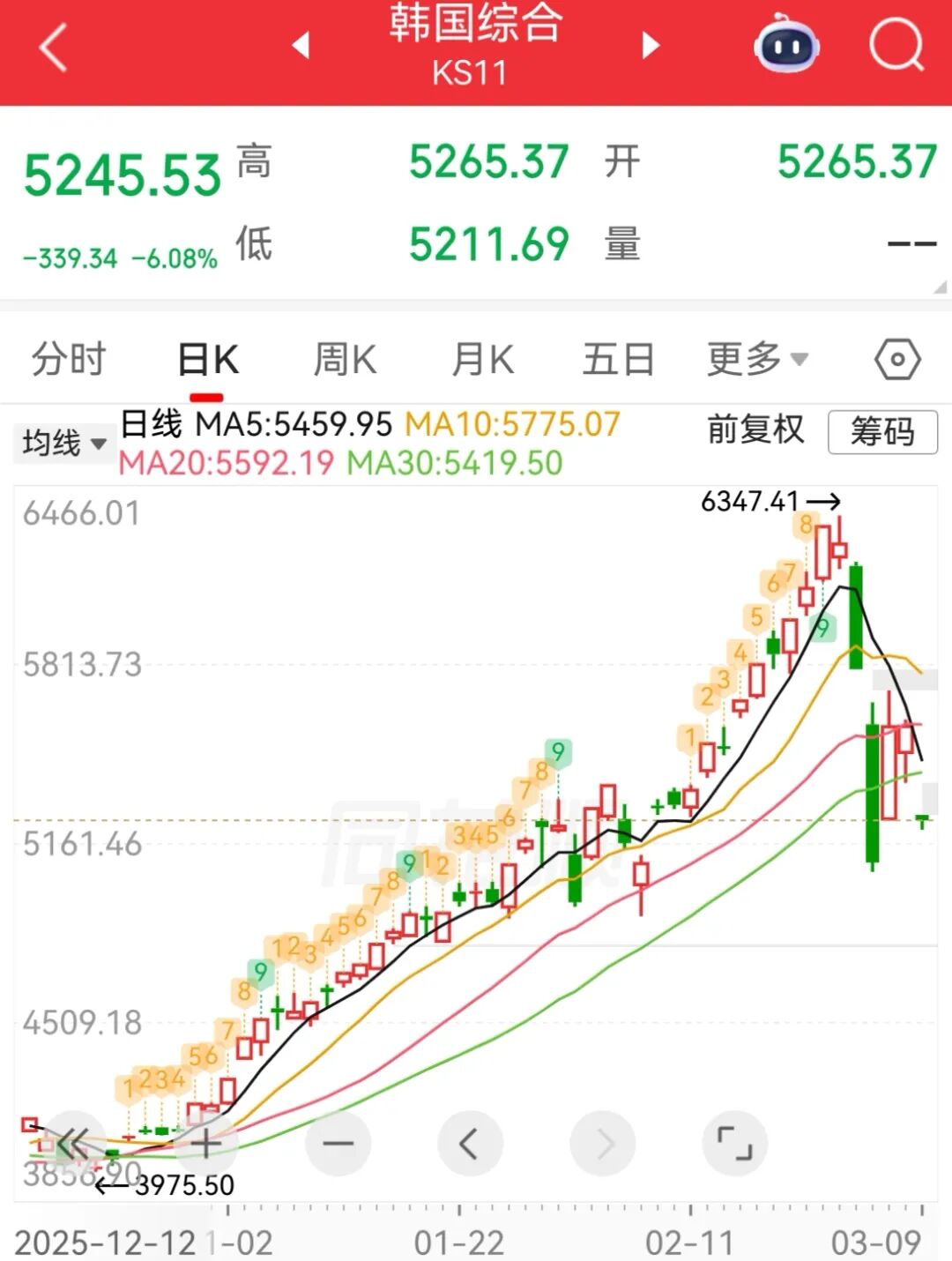
Task: Tap the 筹码 button
Action: pyautogui.click(x=882, y=432)
